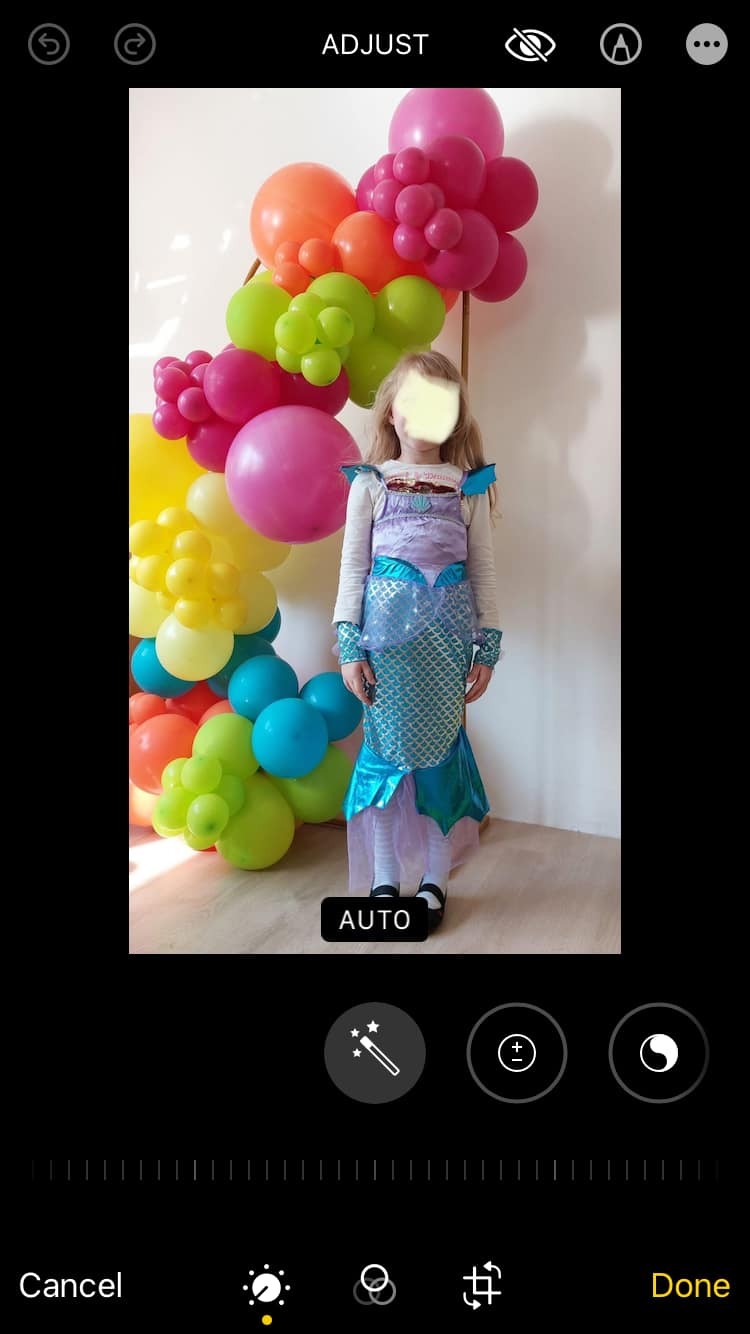Open the Markup pen tool
Viewport: 750px width, 1334px height.
pos(620,45)
